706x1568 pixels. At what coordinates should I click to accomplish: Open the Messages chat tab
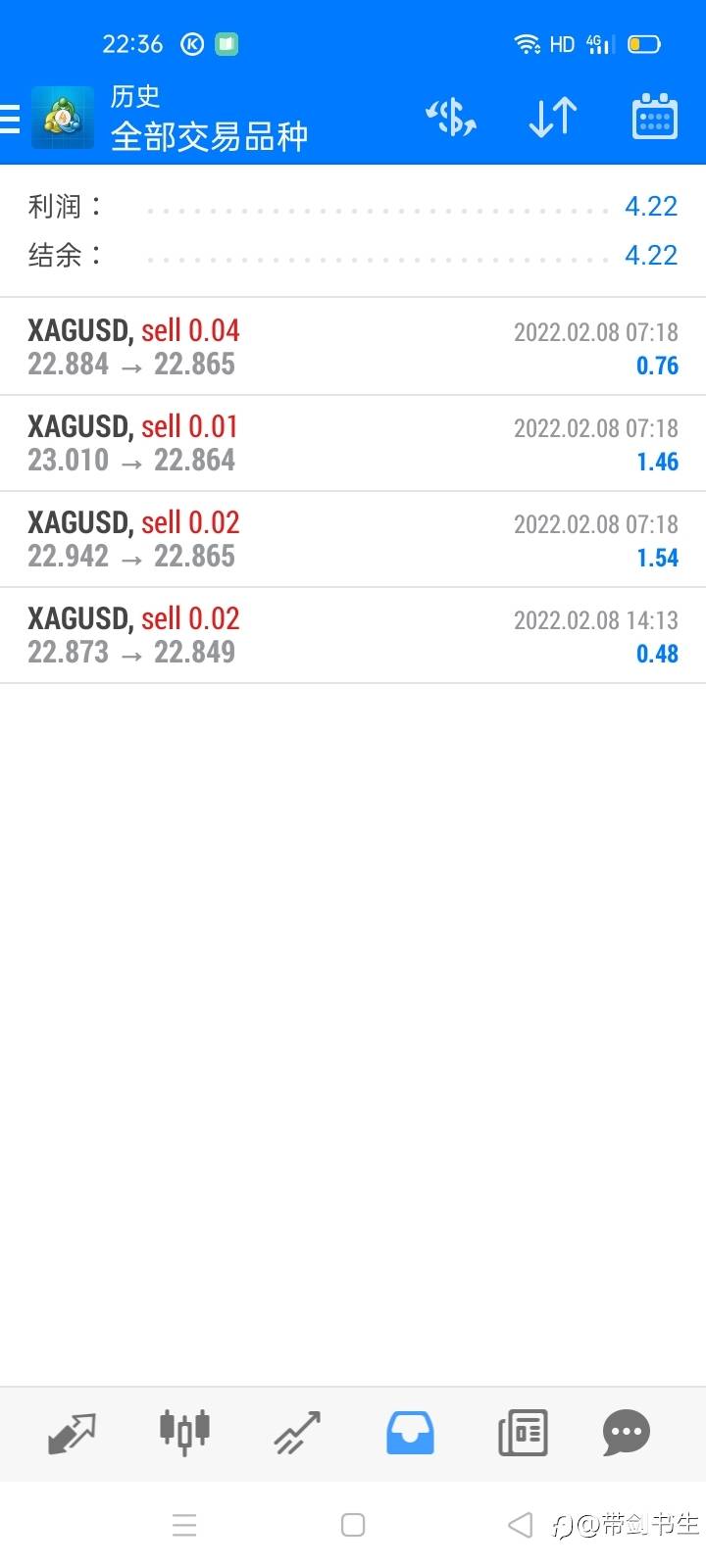click(x=627, y=1433)
